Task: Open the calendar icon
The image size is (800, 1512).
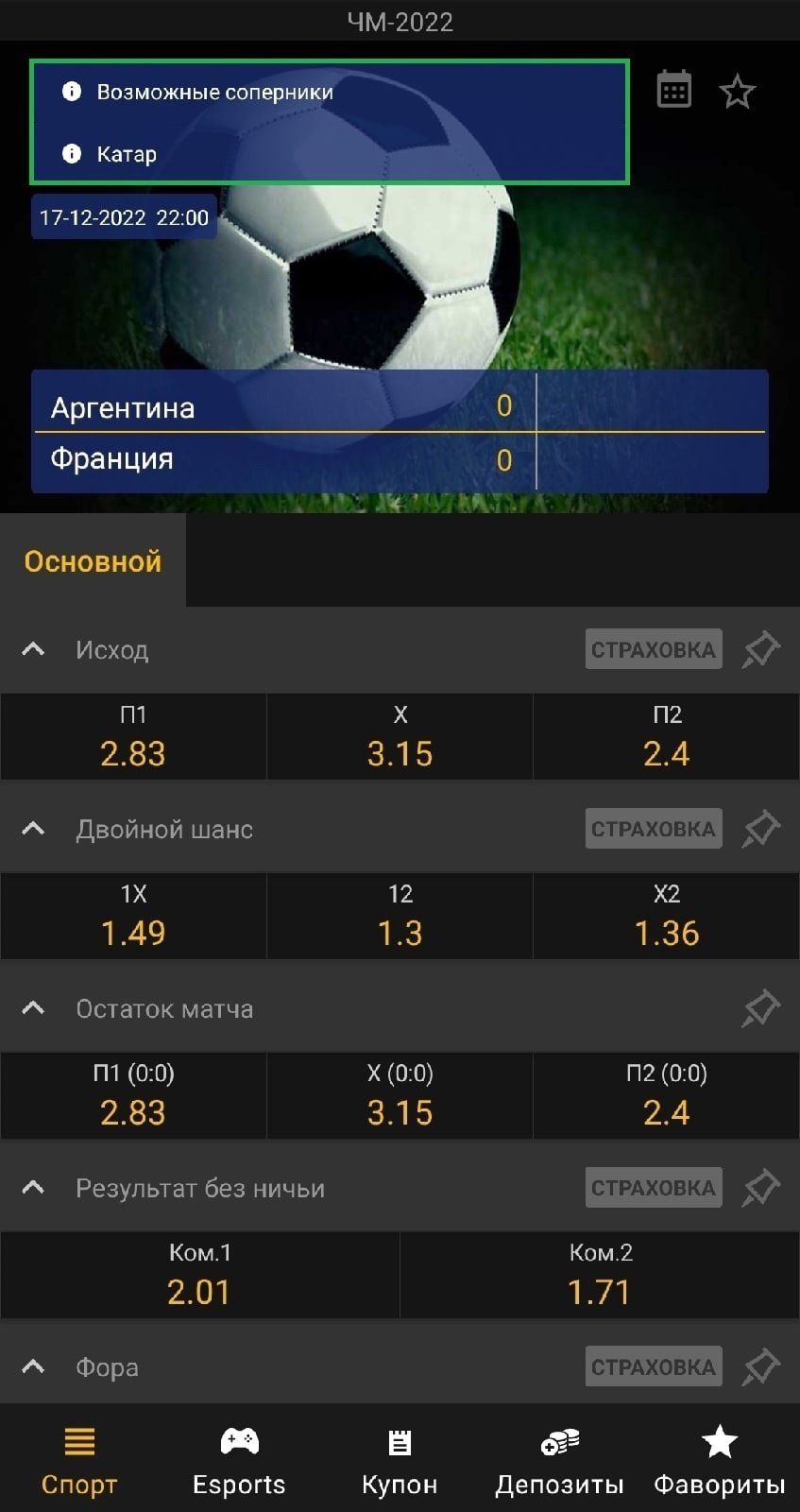Action: click(x=673, y=91)
